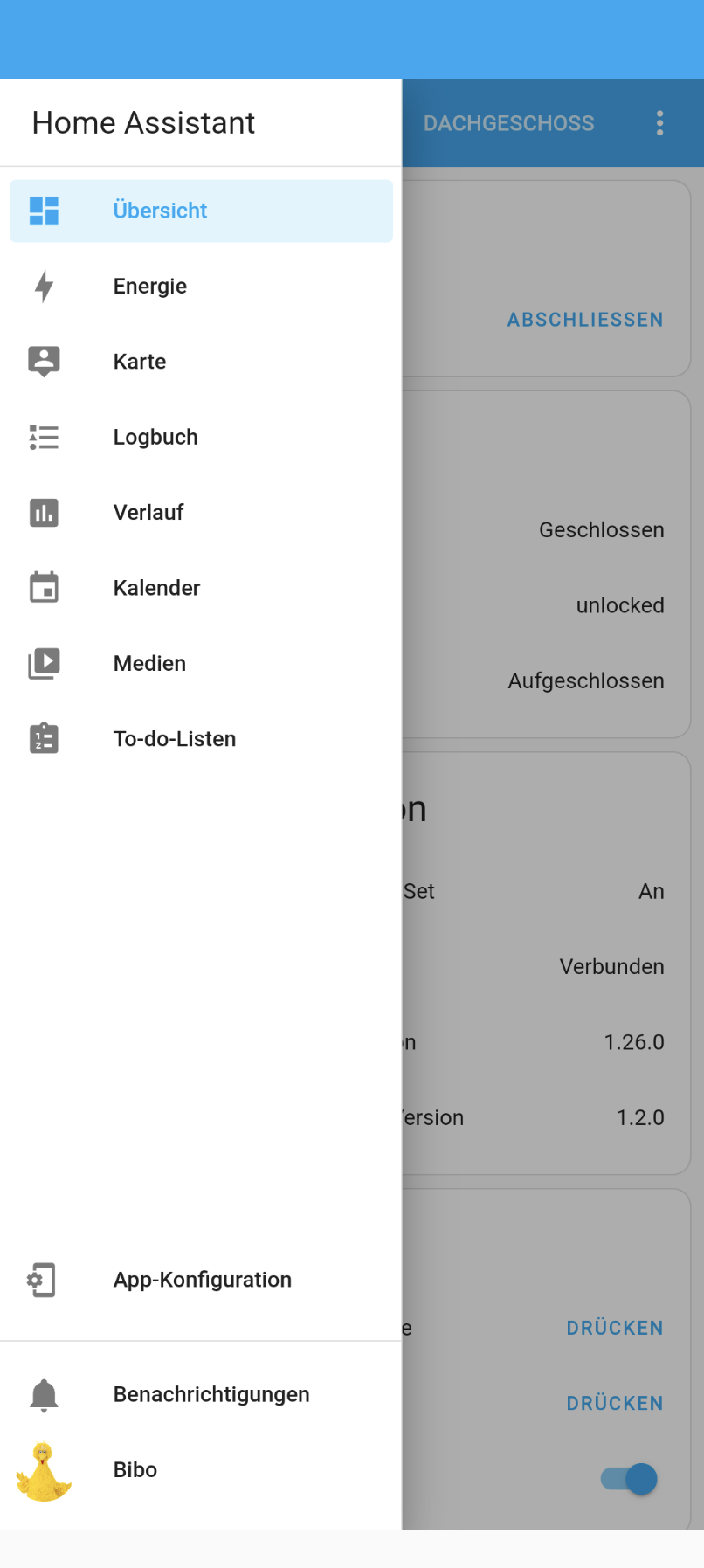Show Benachrichtigungen
This screenshot has height=1568, width=704.
(x=201, y=1394)
